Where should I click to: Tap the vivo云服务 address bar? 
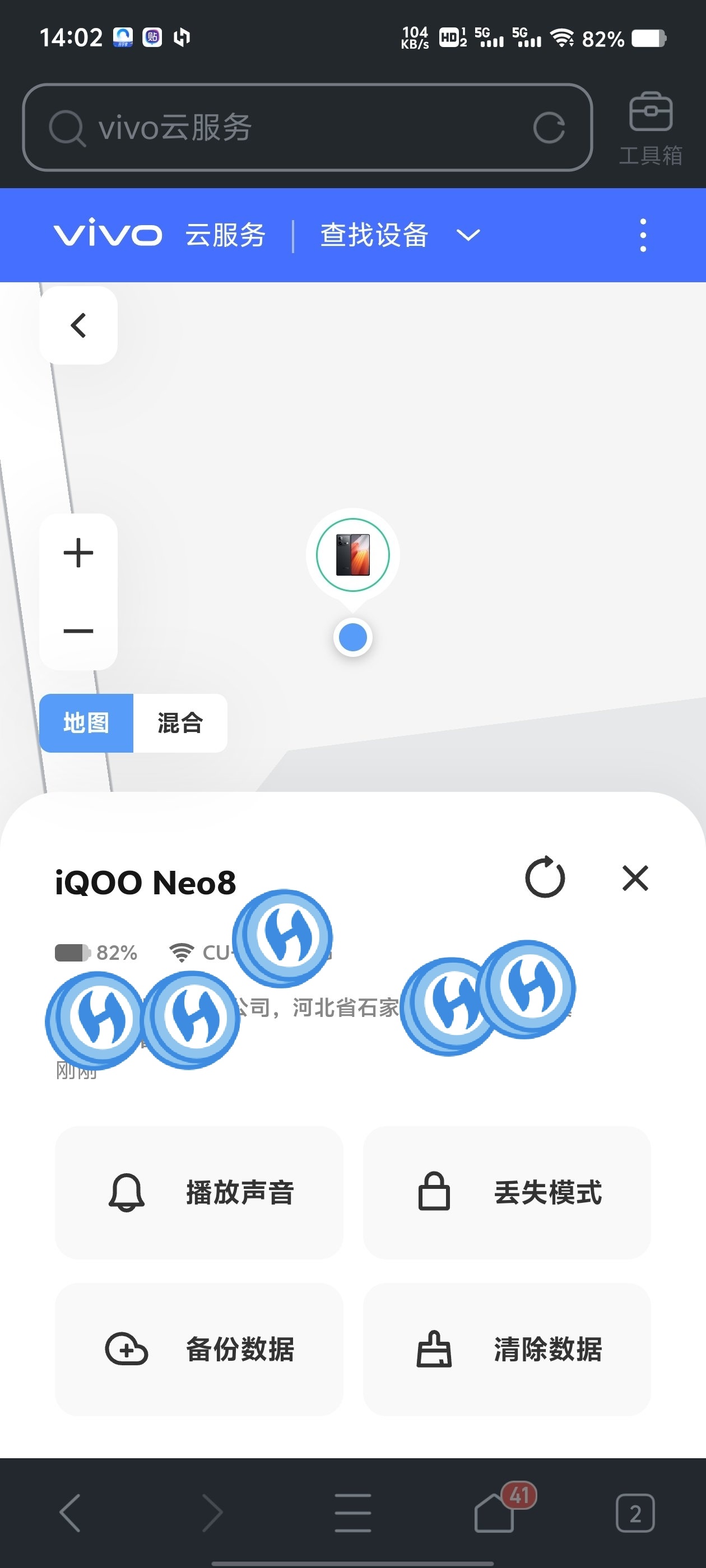tap(292, 128)
